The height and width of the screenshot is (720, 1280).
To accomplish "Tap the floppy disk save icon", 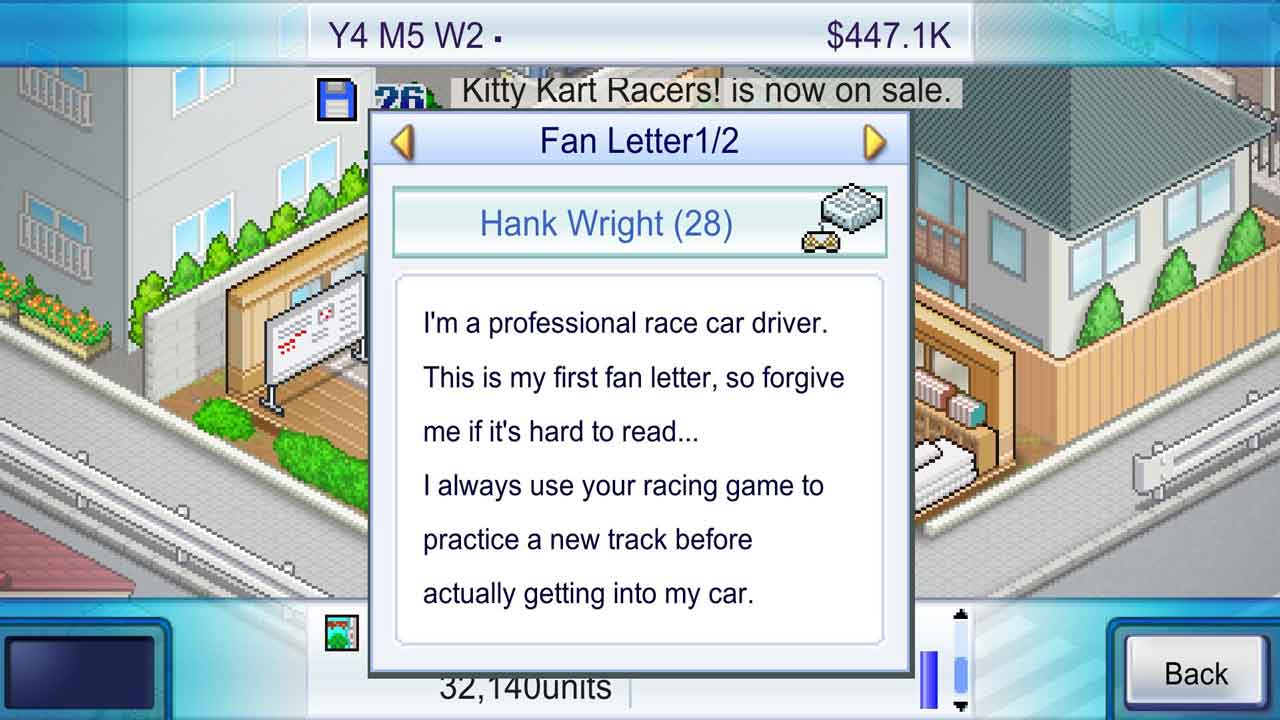I will pos(337,100).
